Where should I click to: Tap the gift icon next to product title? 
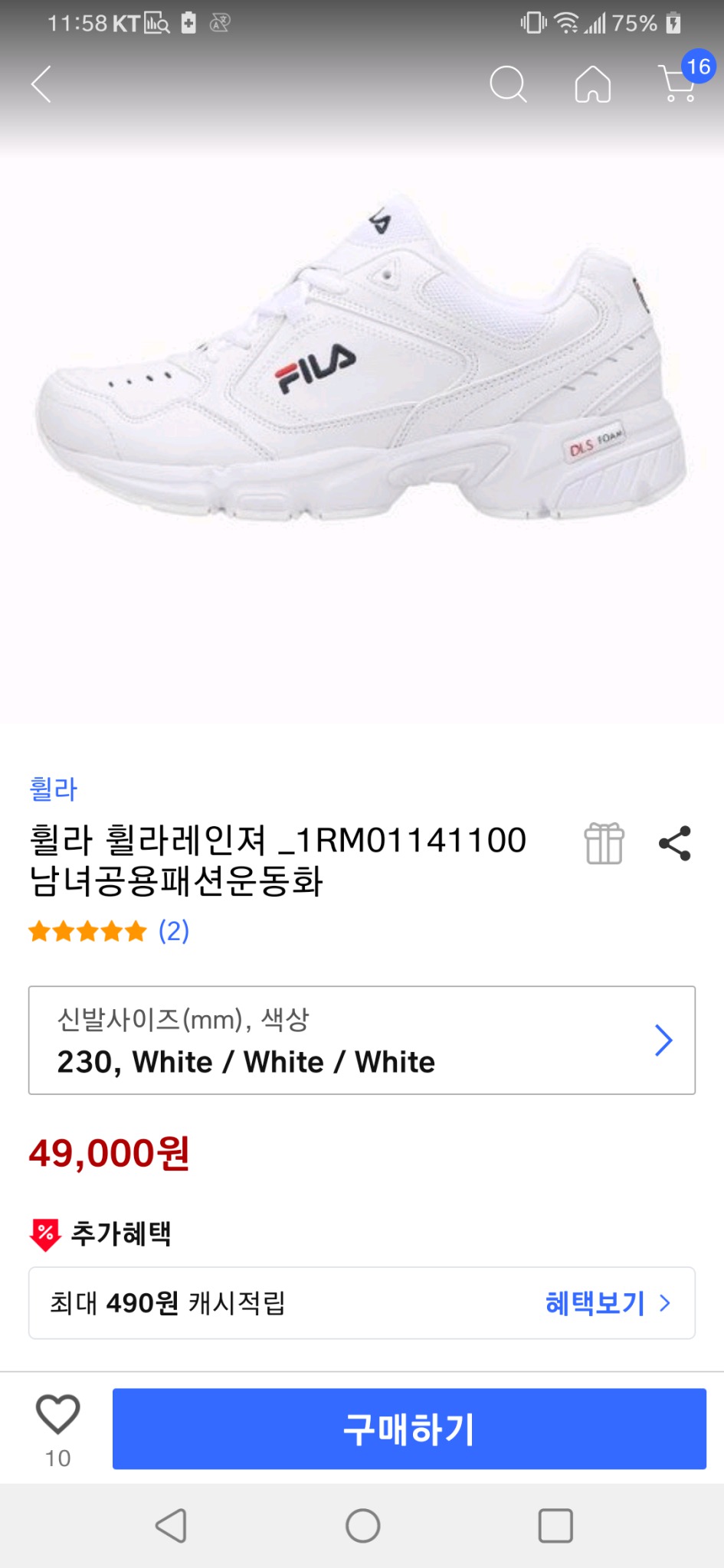pos(604,844)
